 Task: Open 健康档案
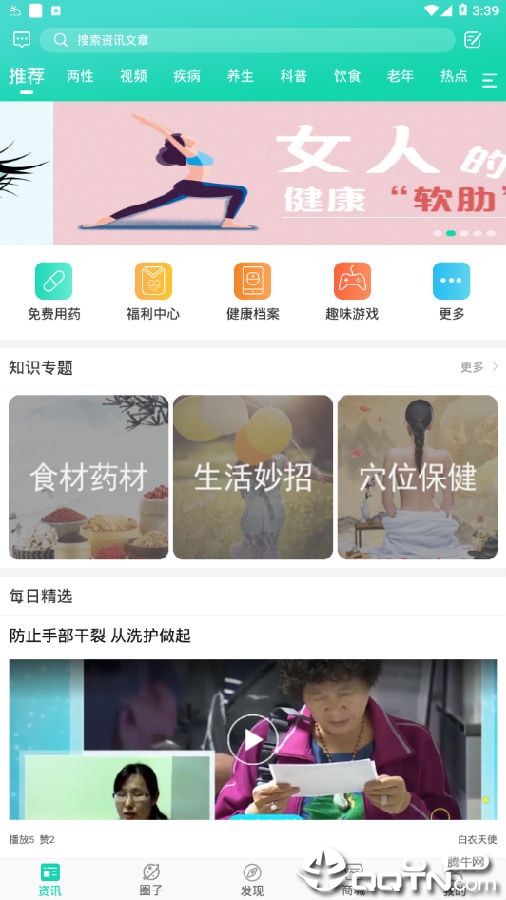point(252,292)
